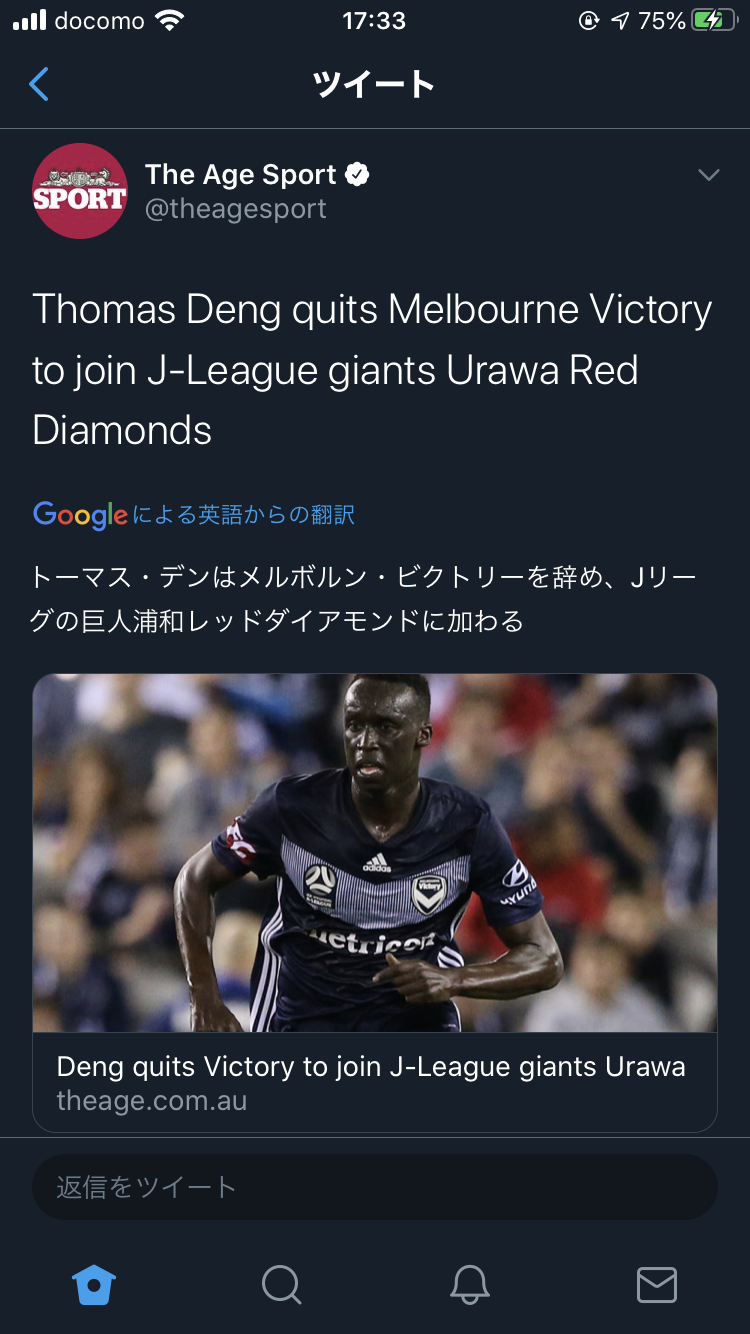Tap the reply field 返信をツイート
Viewport: 750px width, 1334px height.
coord(374,1187)
